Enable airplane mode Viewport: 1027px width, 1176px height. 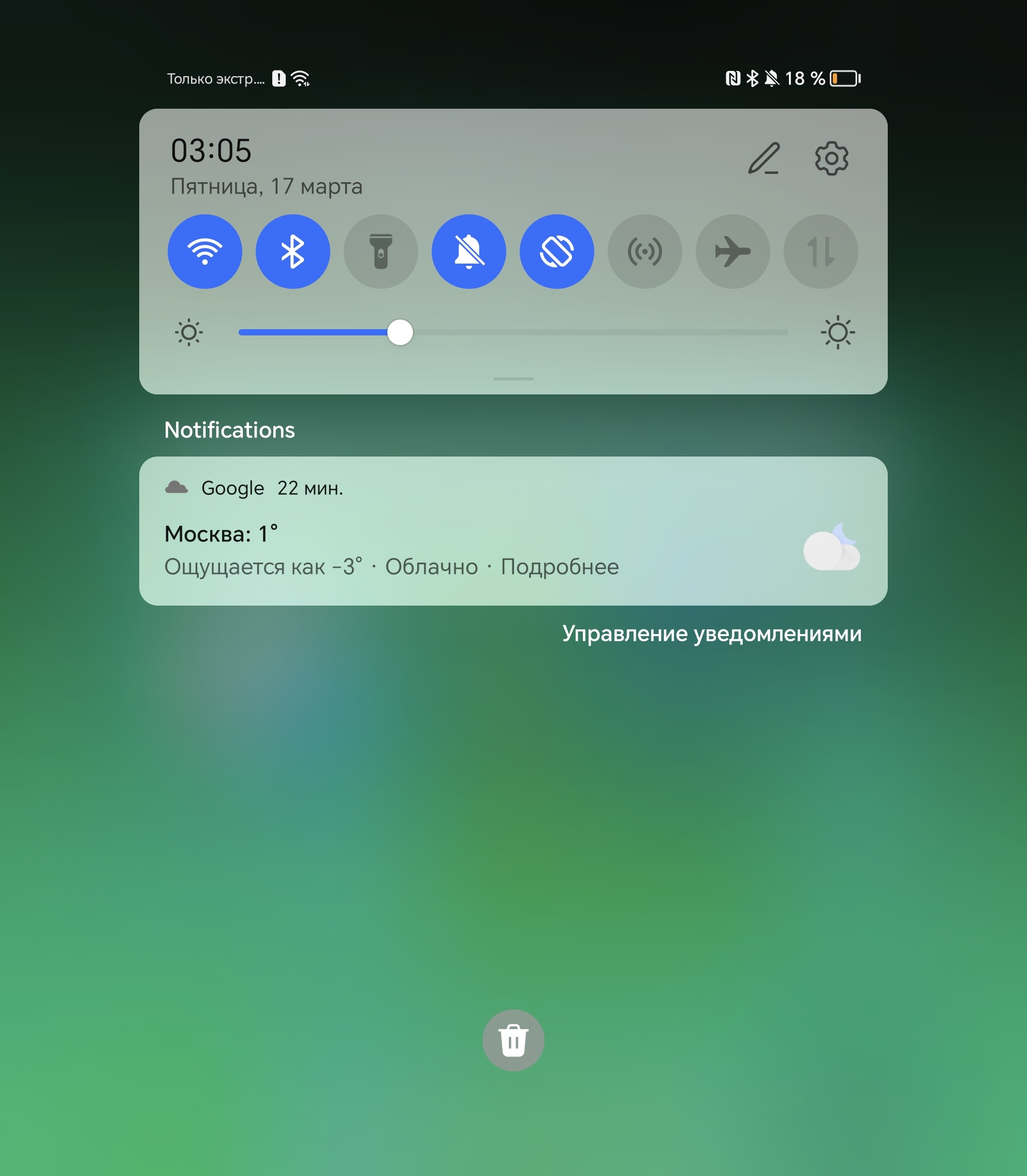coord(732,252)
